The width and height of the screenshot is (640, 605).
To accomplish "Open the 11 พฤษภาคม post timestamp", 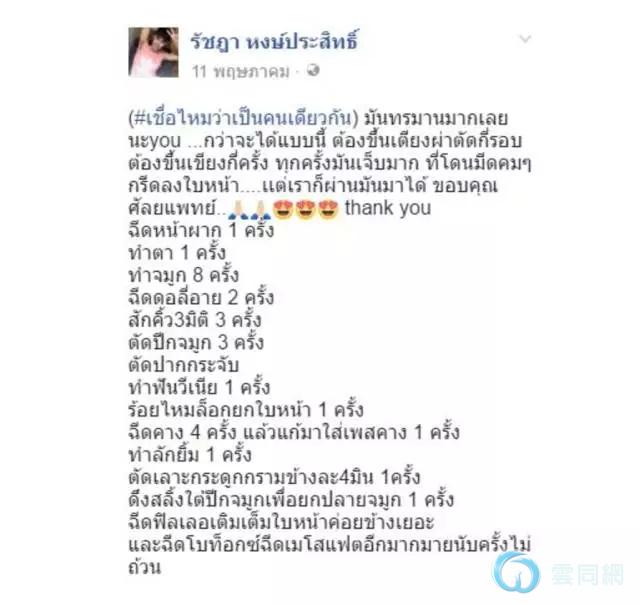I will 240,71.
